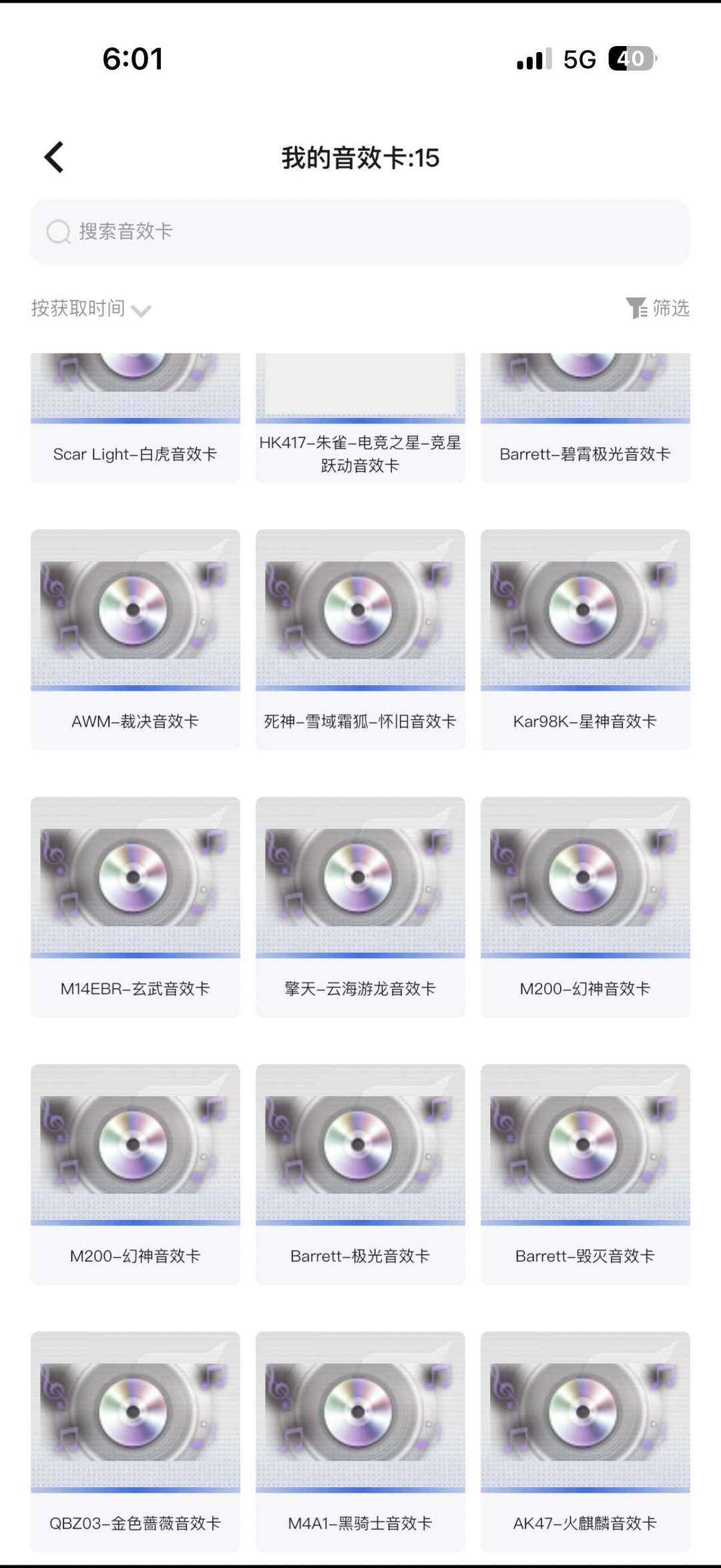Screen dimensions: 721x1568
Task: View the M14EBR-玄武音效卡 card
Action: tap(136, 906)
